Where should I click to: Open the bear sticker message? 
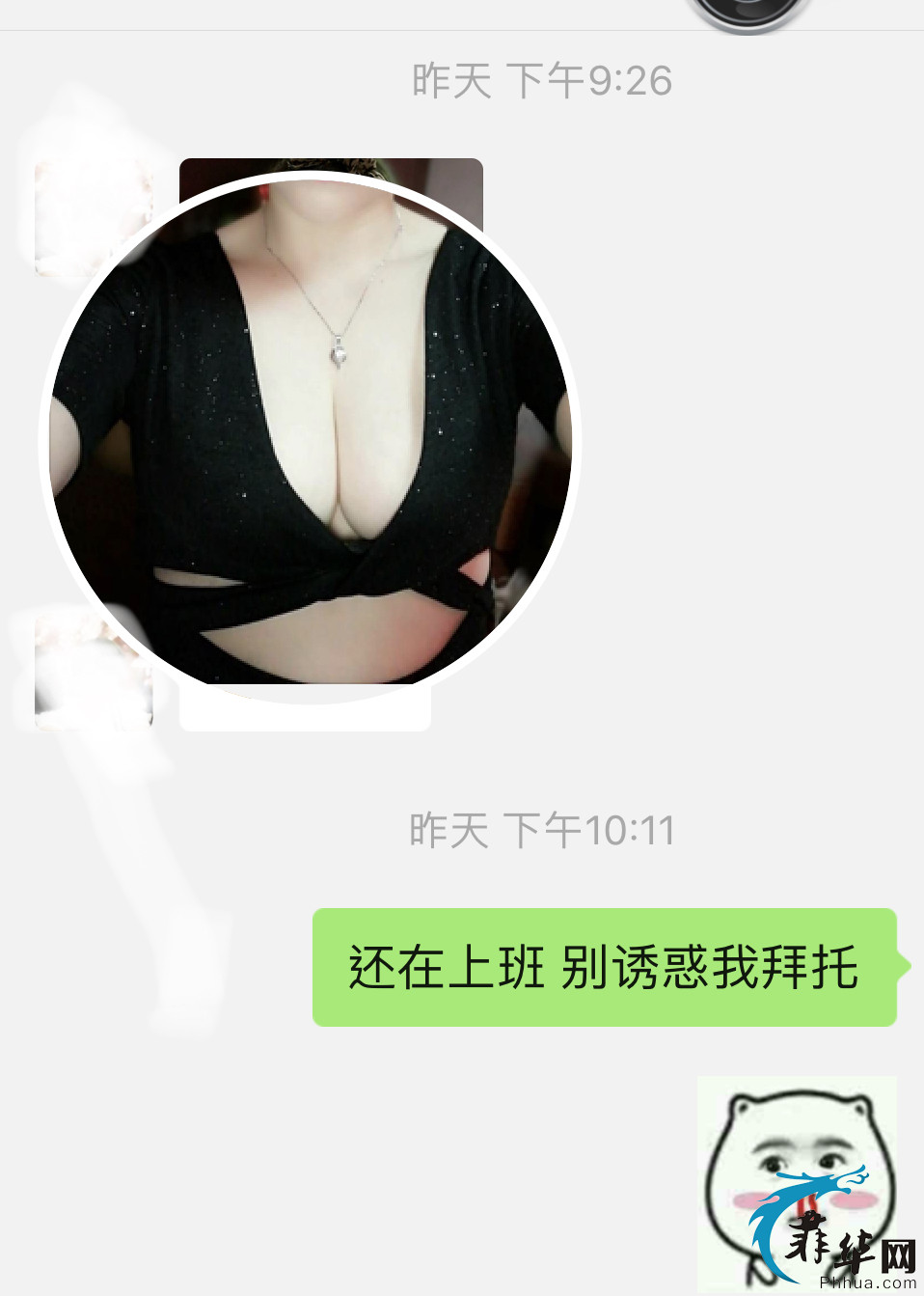point(796,1183)
